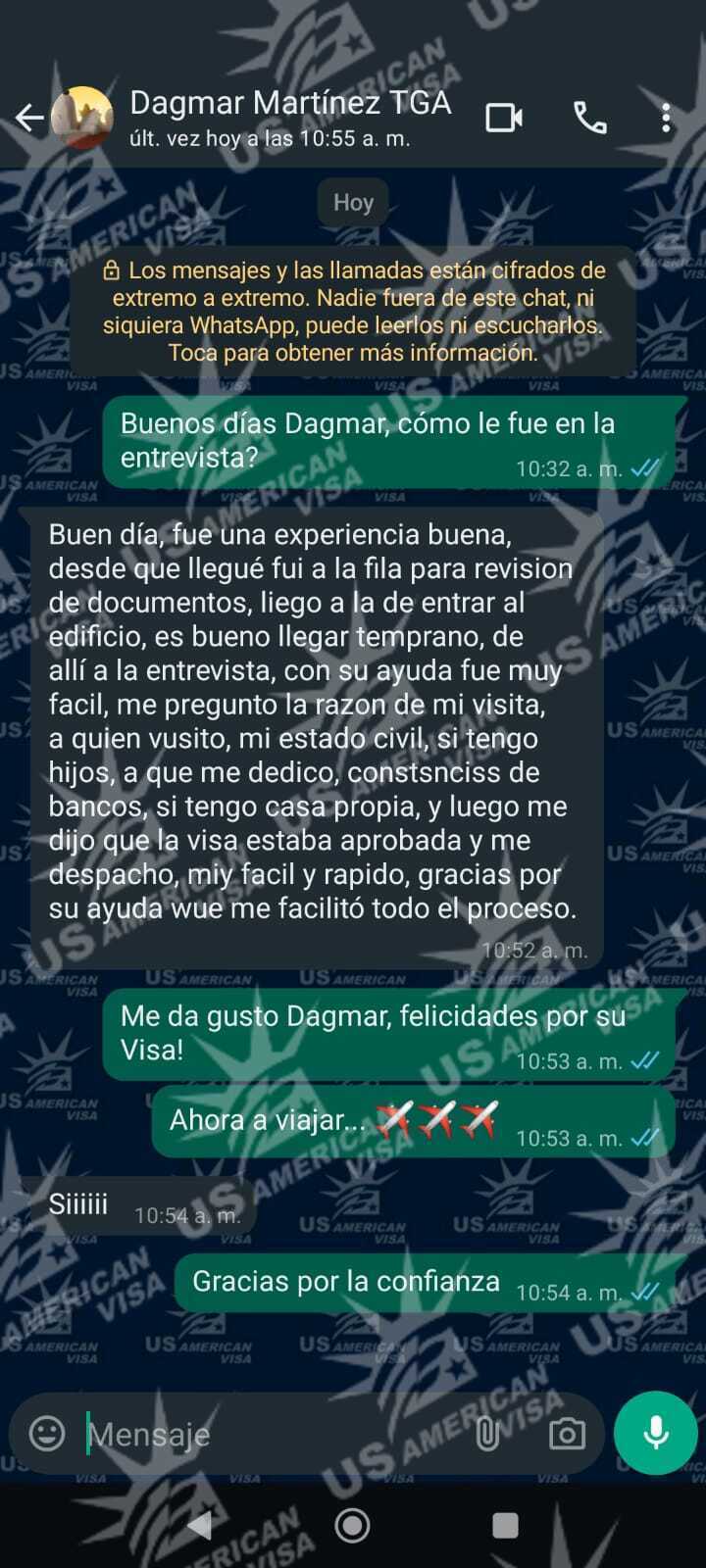Tap the voice message microphone button

tap(655, 1433)
